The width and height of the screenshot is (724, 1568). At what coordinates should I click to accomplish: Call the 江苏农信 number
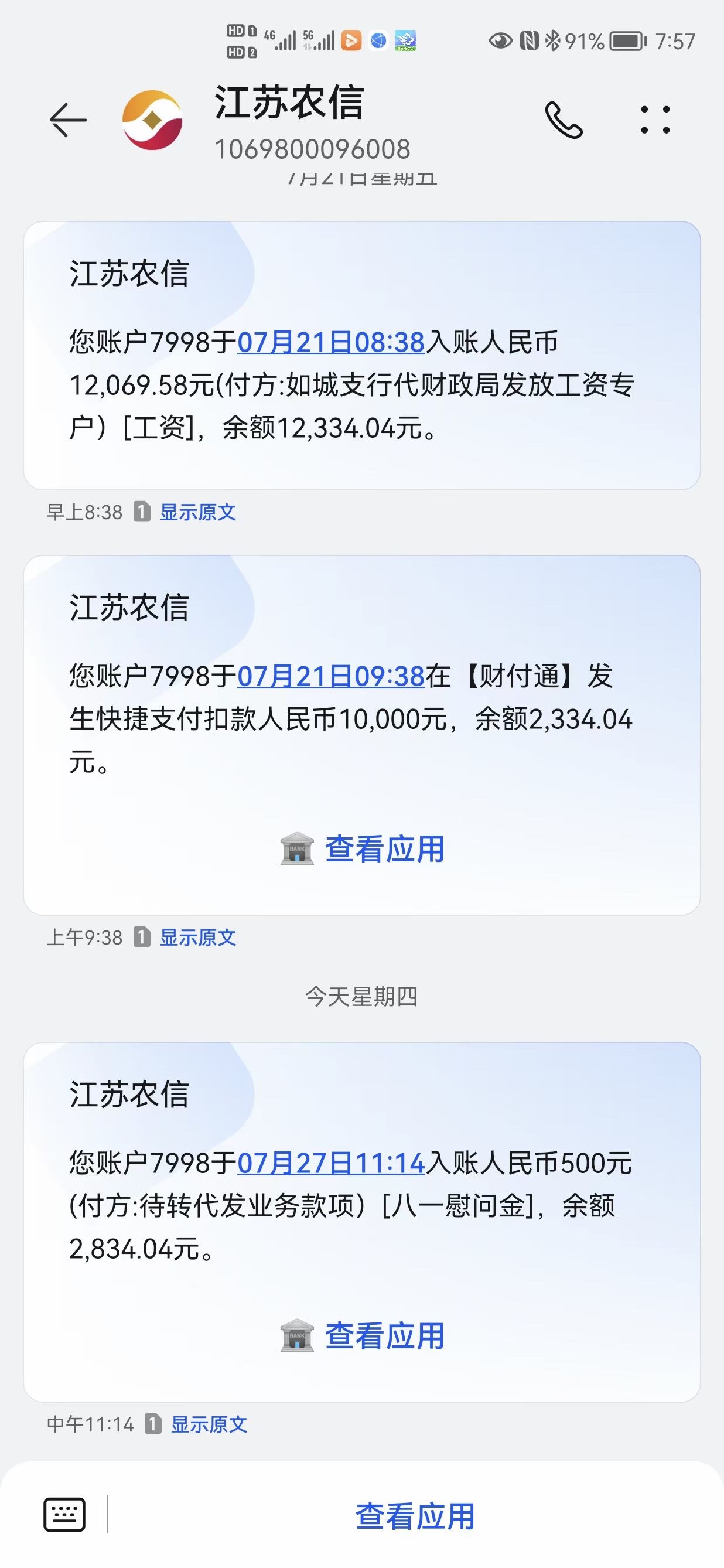564,120
